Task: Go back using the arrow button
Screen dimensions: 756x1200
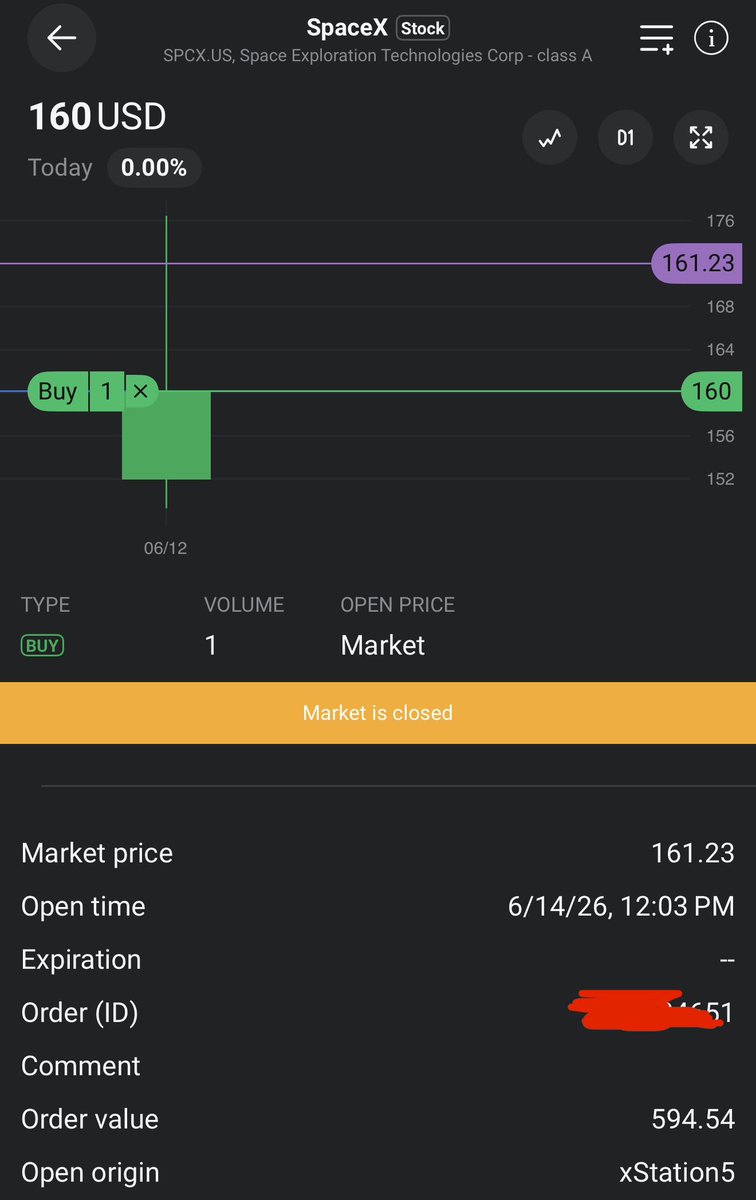Action: 62,39
